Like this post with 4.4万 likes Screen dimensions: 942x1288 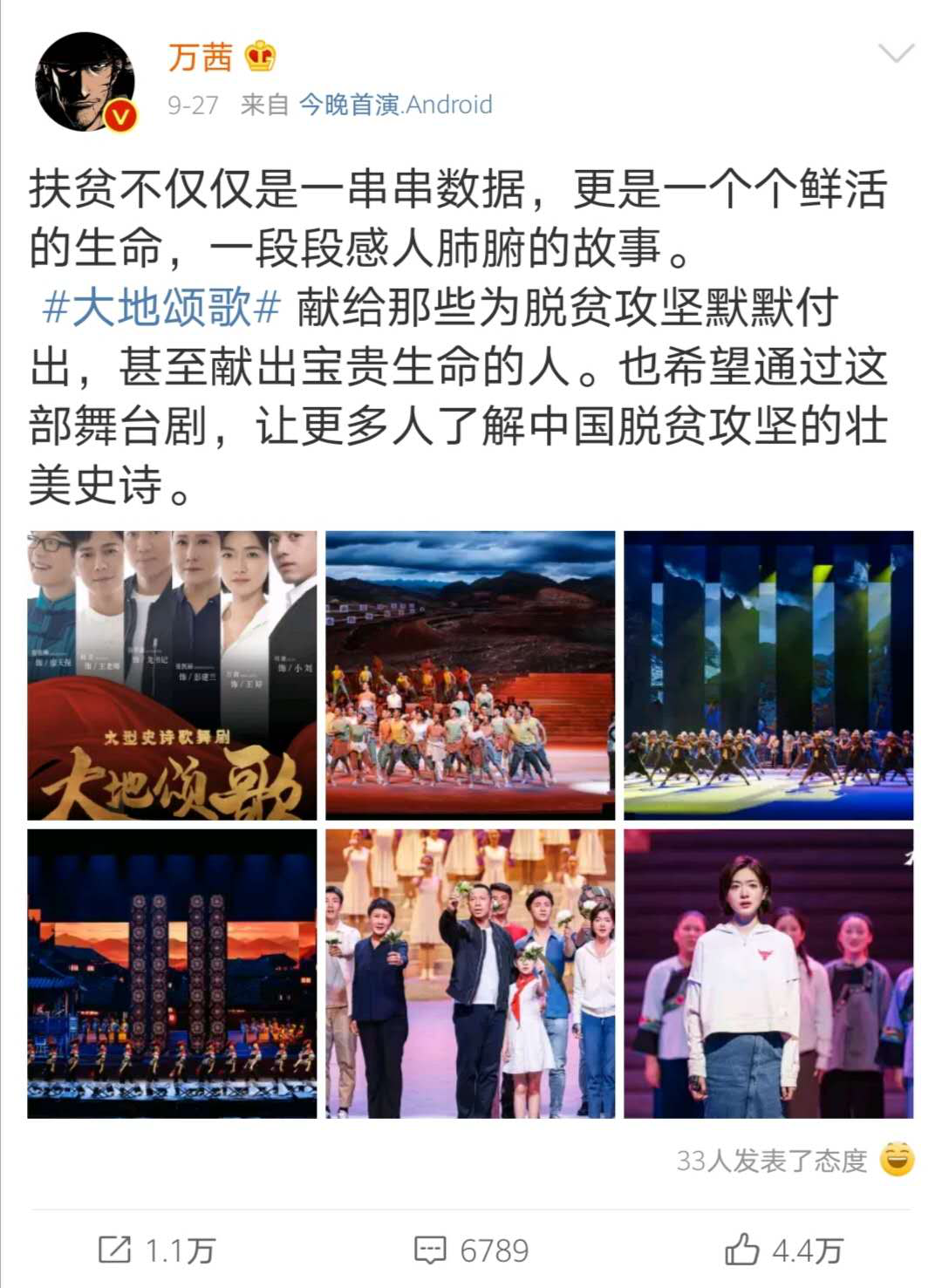click(783, 1251)
